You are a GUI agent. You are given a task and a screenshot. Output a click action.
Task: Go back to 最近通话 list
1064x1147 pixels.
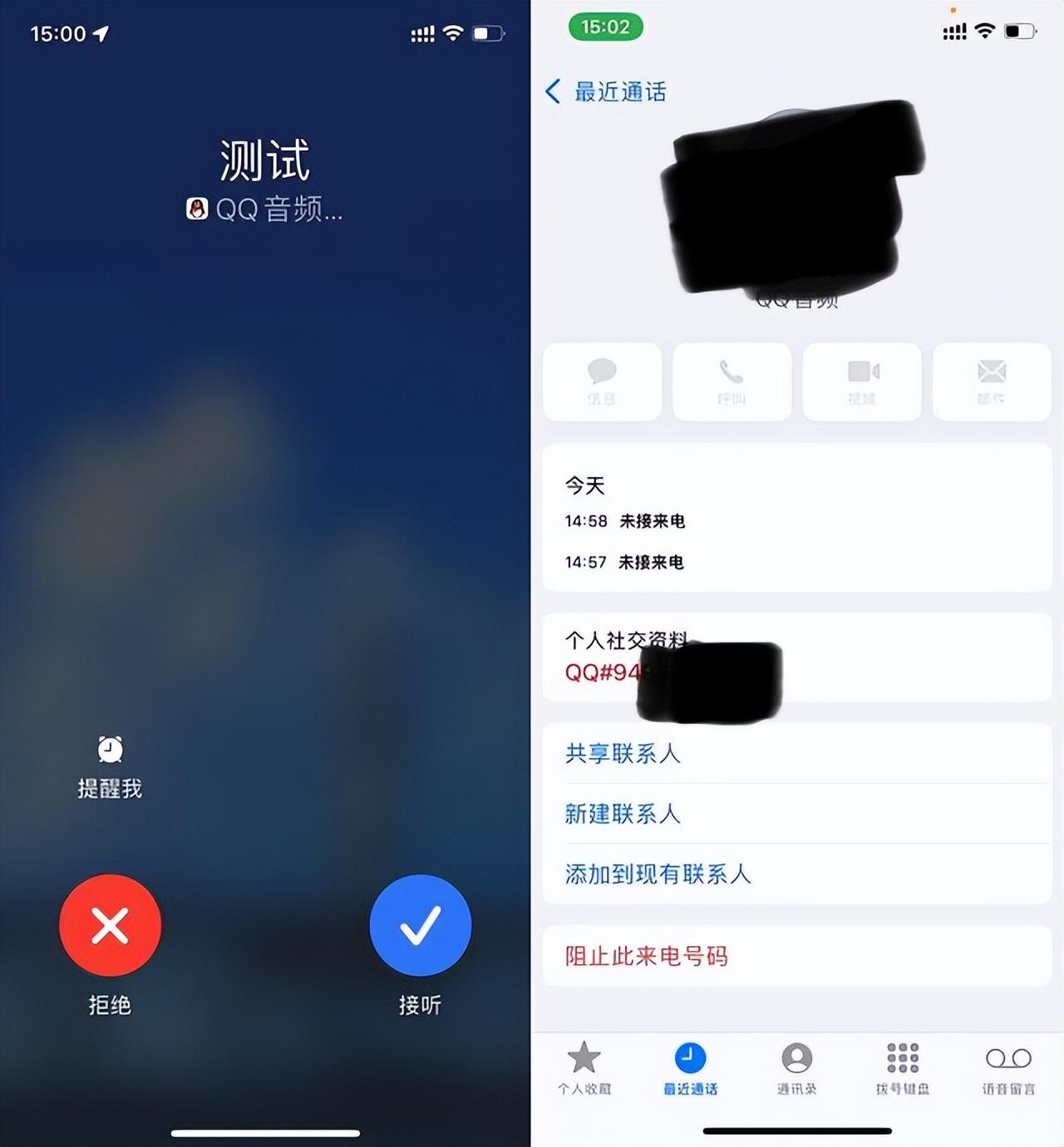pyautogui.click(x=607, y=91)
